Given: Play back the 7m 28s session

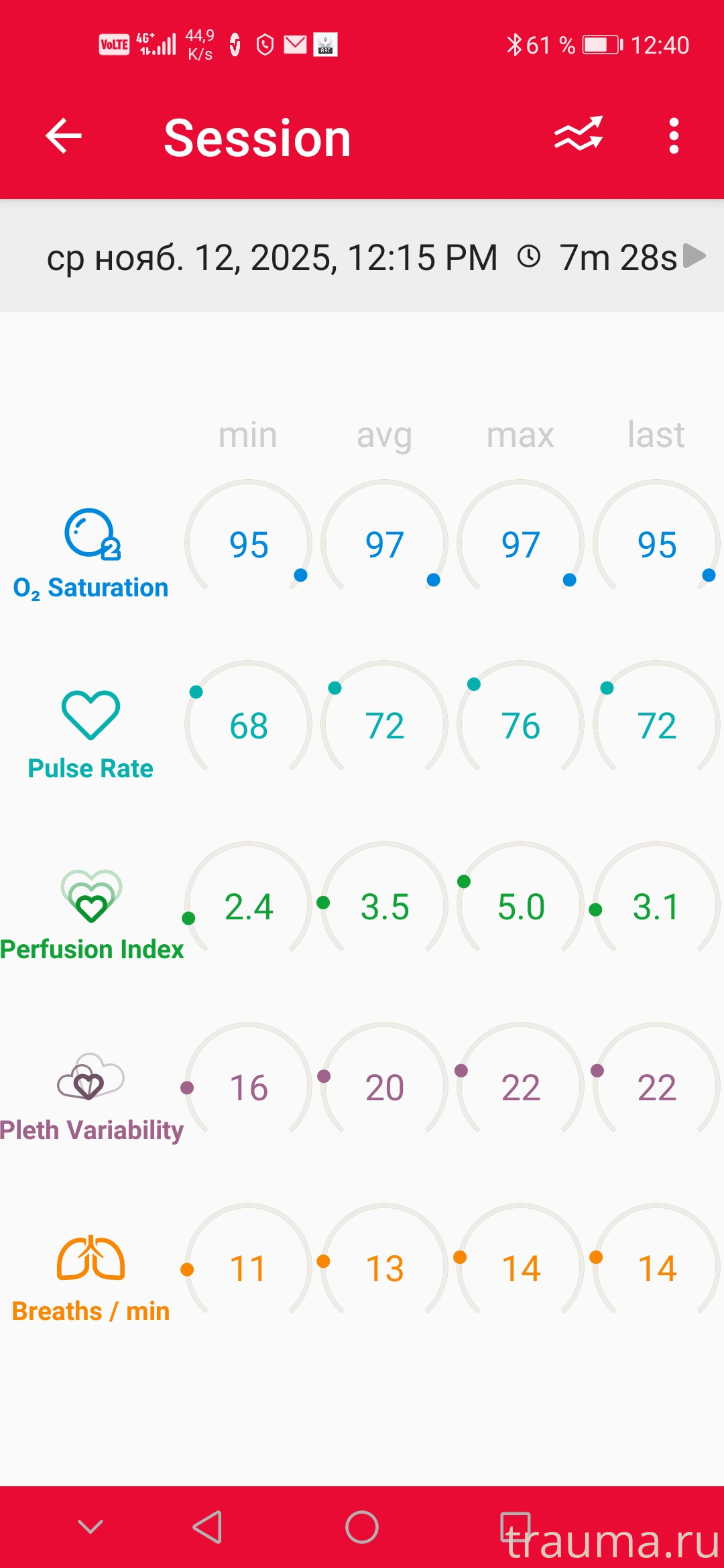Looking at the screenshot, I should [x=695, y=256].
